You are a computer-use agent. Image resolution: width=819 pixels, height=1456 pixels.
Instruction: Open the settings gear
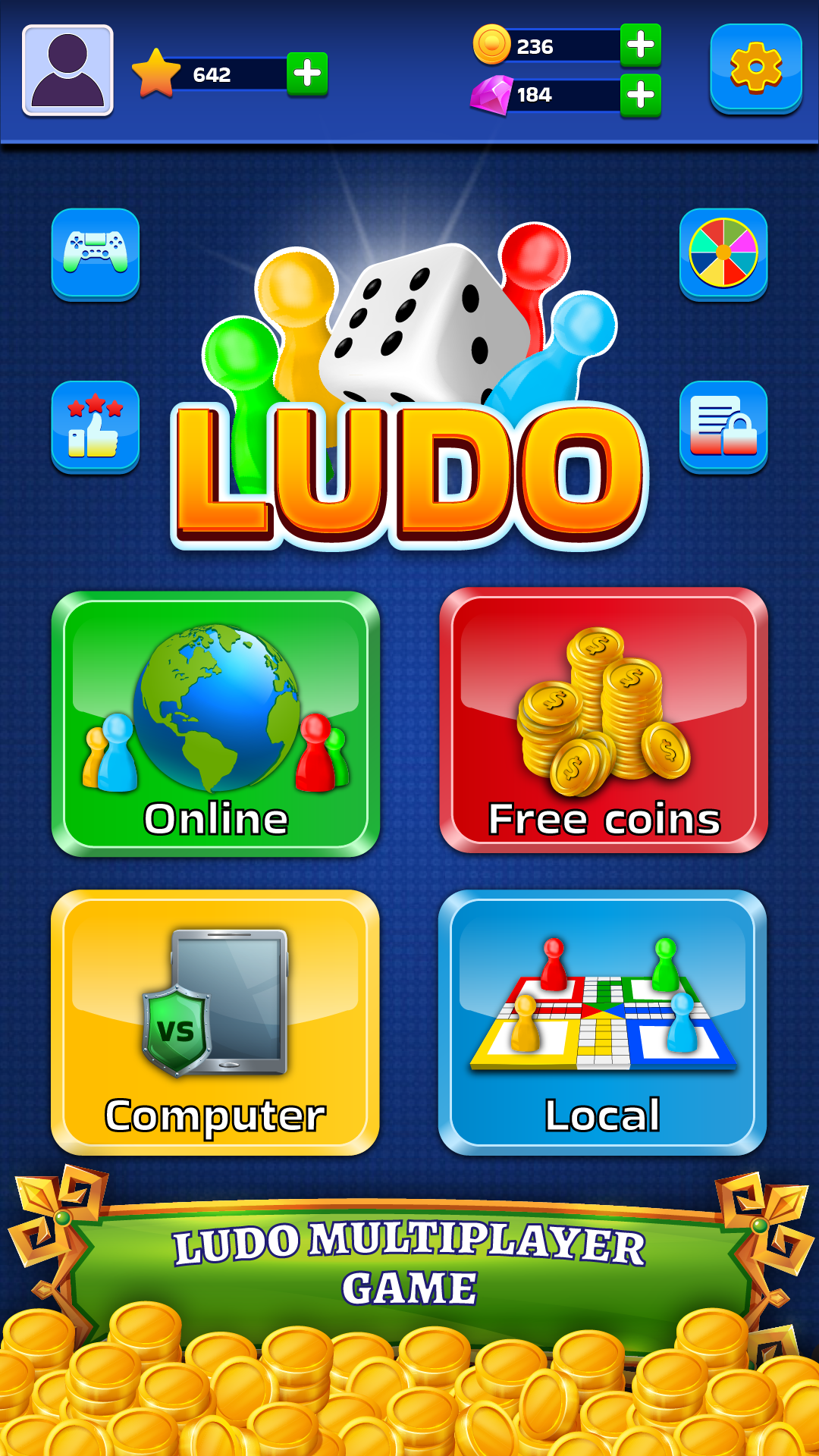pyautogui.click(x=756, y=68)
